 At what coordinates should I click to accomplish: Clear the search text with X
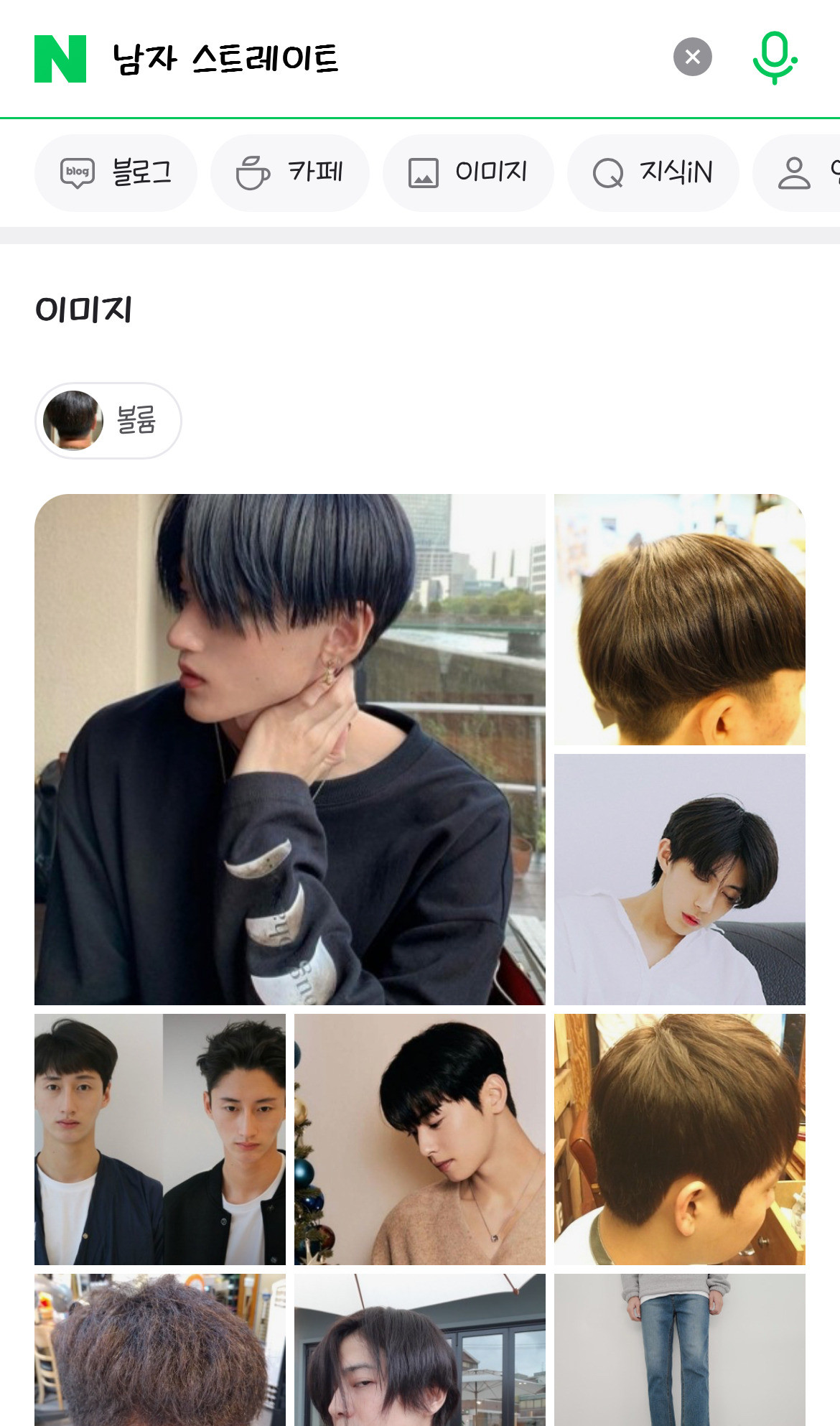point(692,57)
